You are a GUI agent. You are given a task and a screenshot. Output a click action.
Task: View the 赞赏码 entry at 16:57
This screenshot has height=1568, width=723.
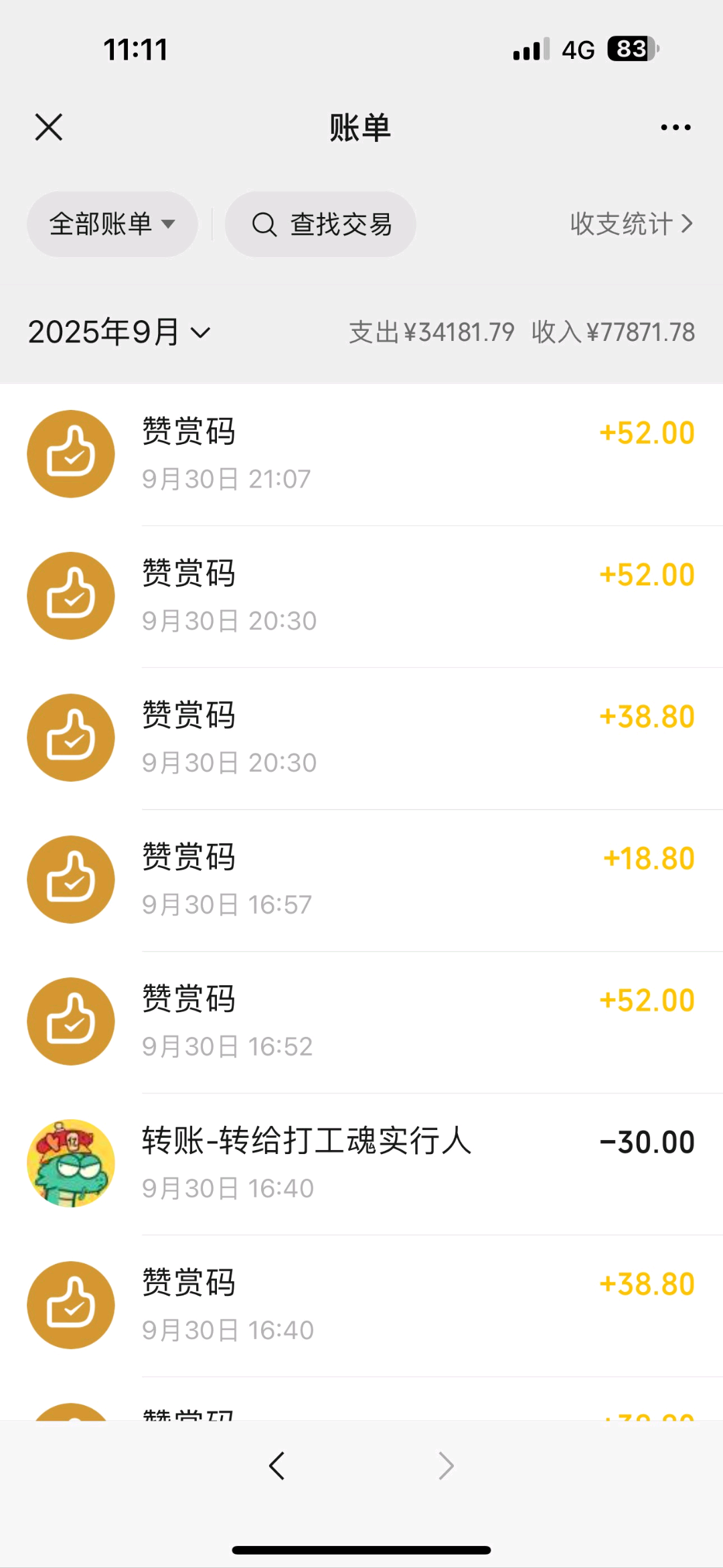tap(361, 879)
